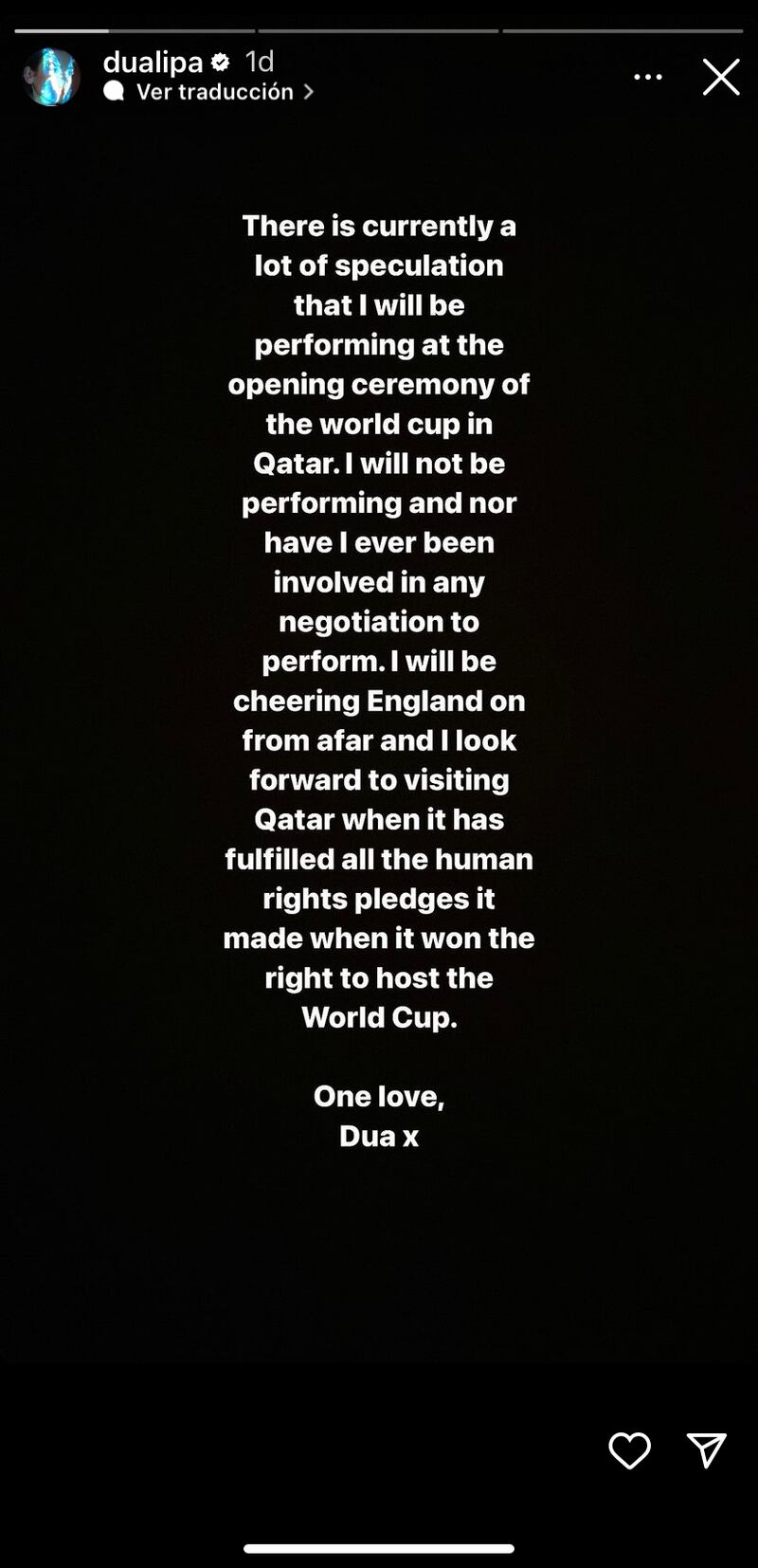Close the story viewer
Viewport: 758px width, 1568px height.
(721, 77)
